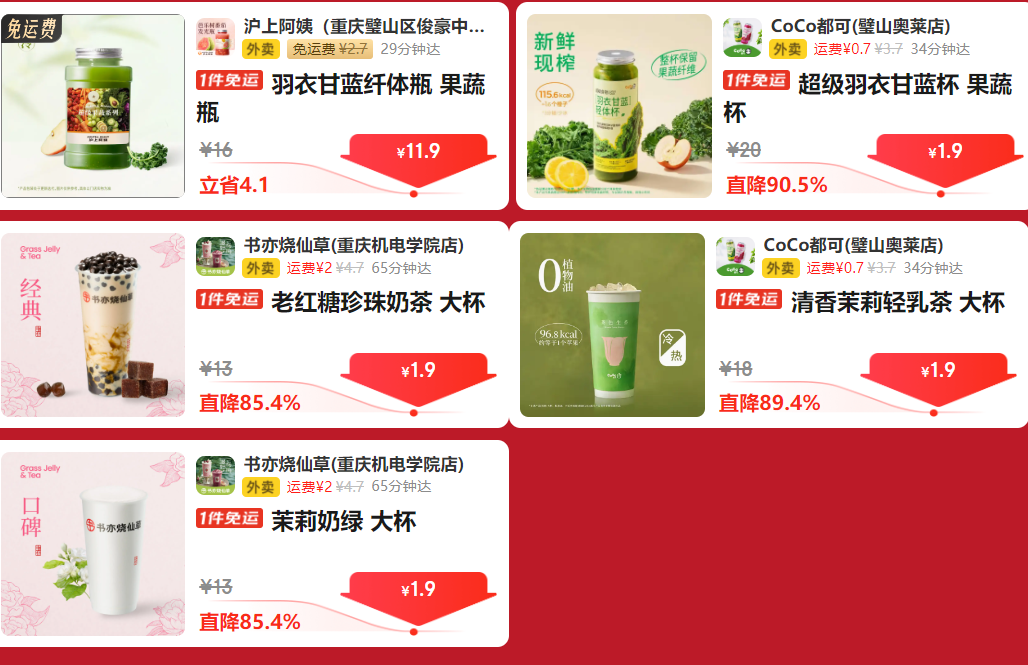Tap ¥1.9 button for 老红糖珍珠奶茶
The width and height of the screenshot is (1028, 665).
point(418,371)
